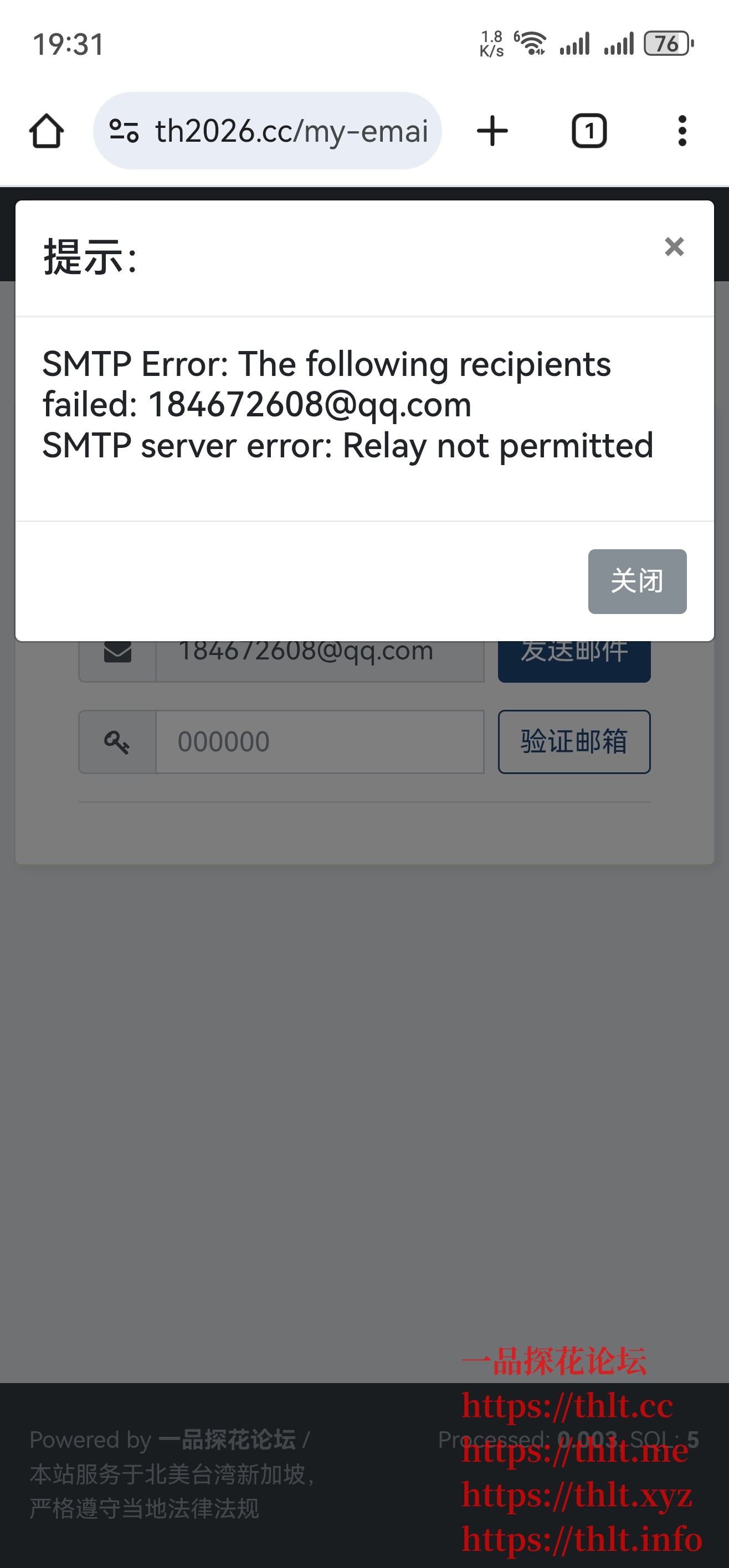Viewport: 729px width, 1568px height.
Task: Dismiss the dialog with the × icon
Action: click(674, 247)
